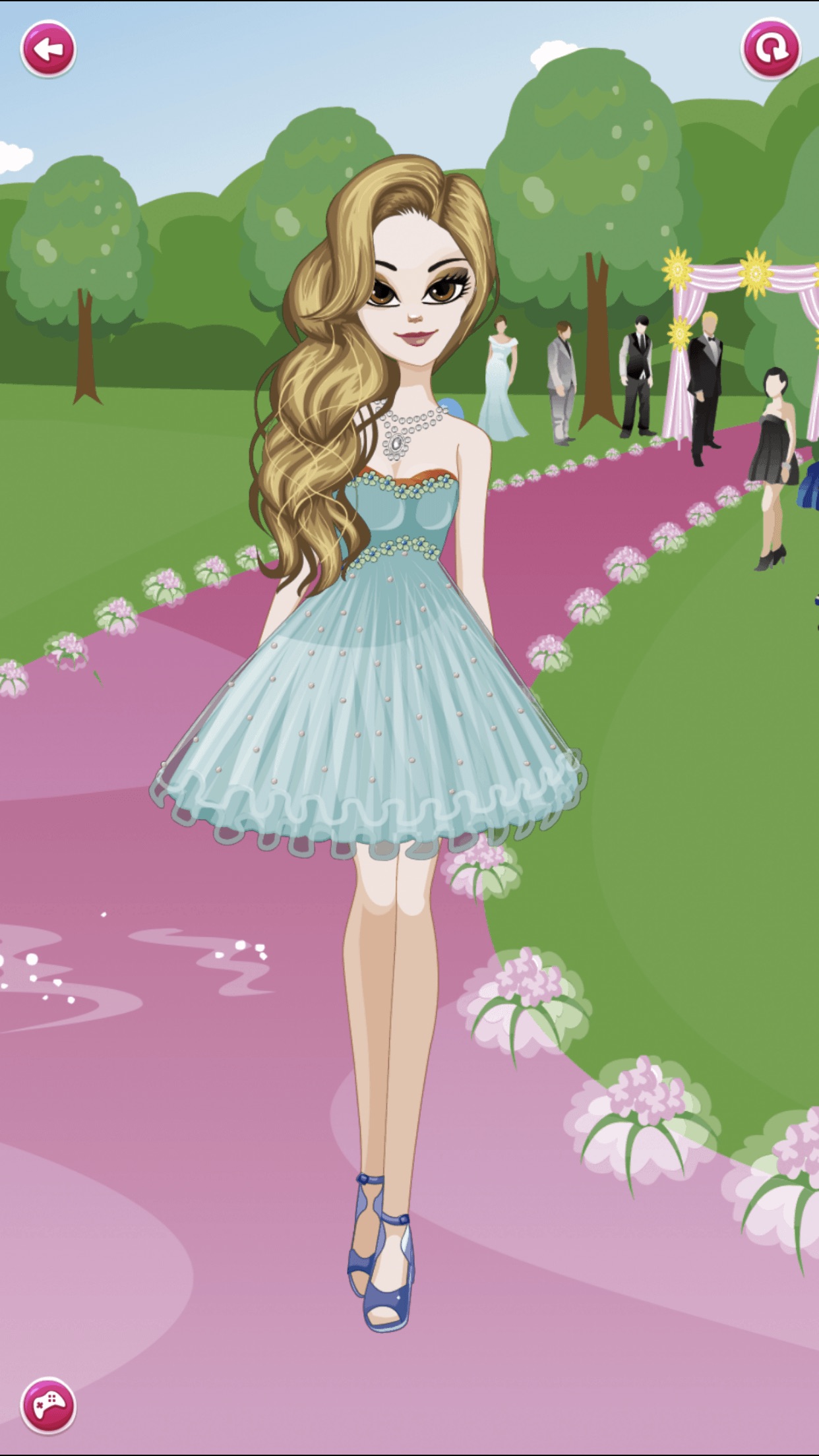Open the game controller button
Image resolution: width=819 pixels, height=1456 pixels.
pos(48,1405)
